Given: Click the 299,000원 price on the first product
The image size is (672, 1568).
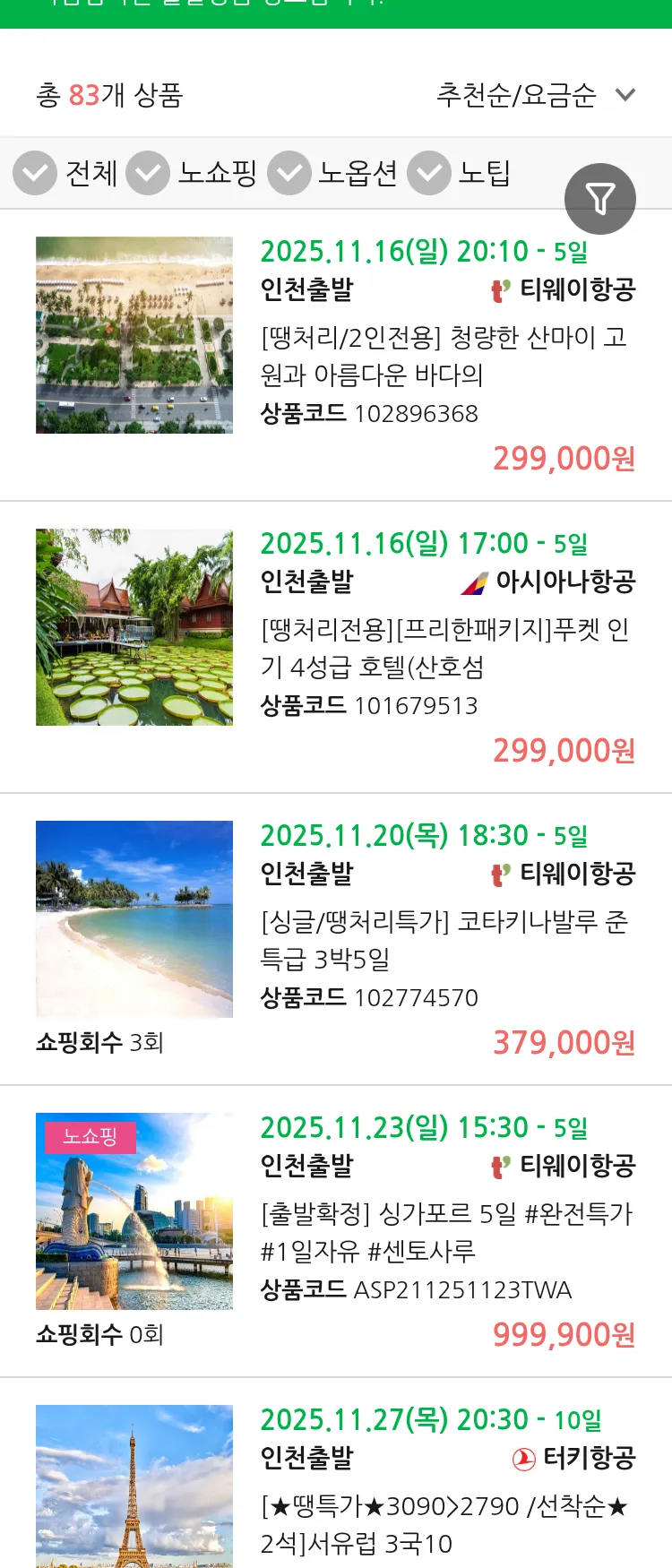Looking at the screenshot, I should pos(562,459).
